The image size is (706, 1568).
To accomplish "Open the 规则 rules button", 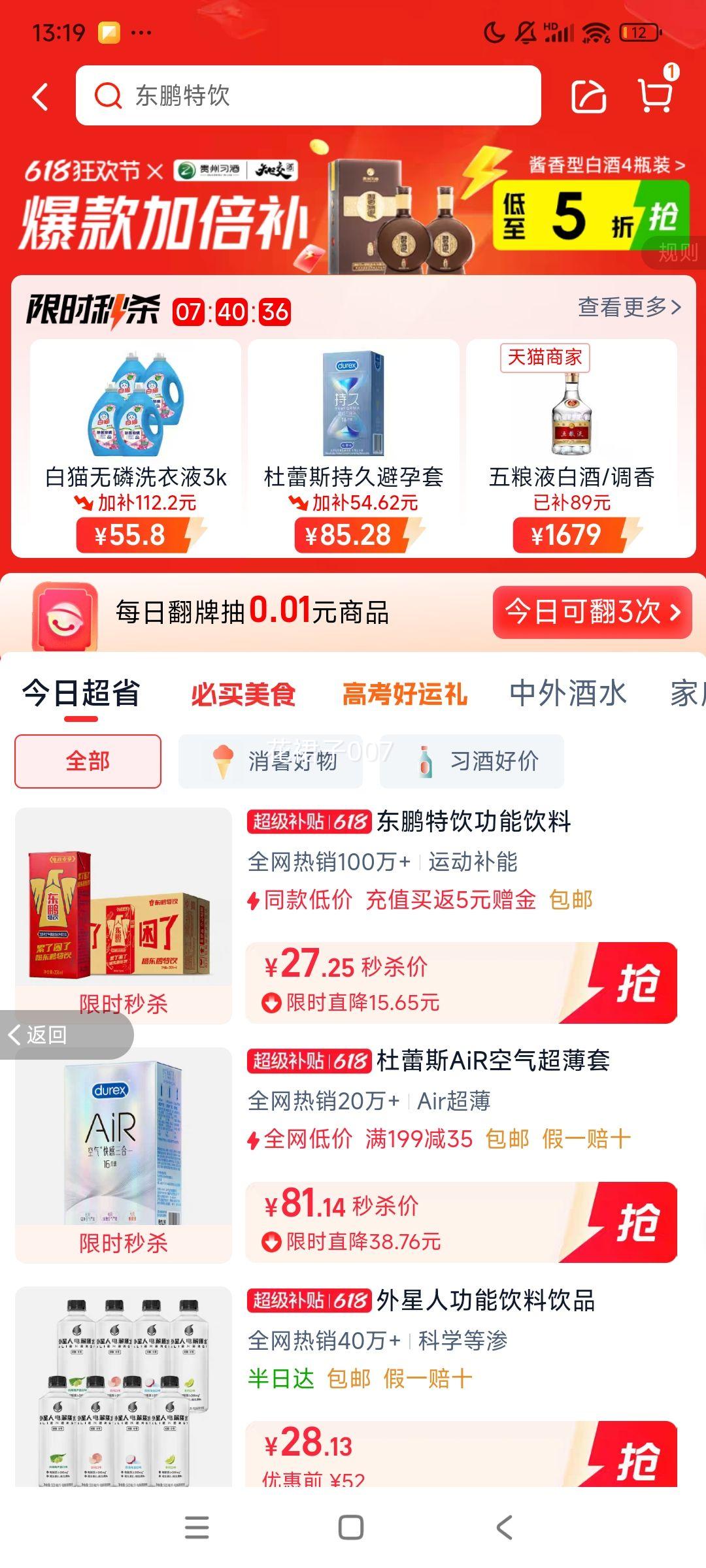I will [x=678, y=252].
